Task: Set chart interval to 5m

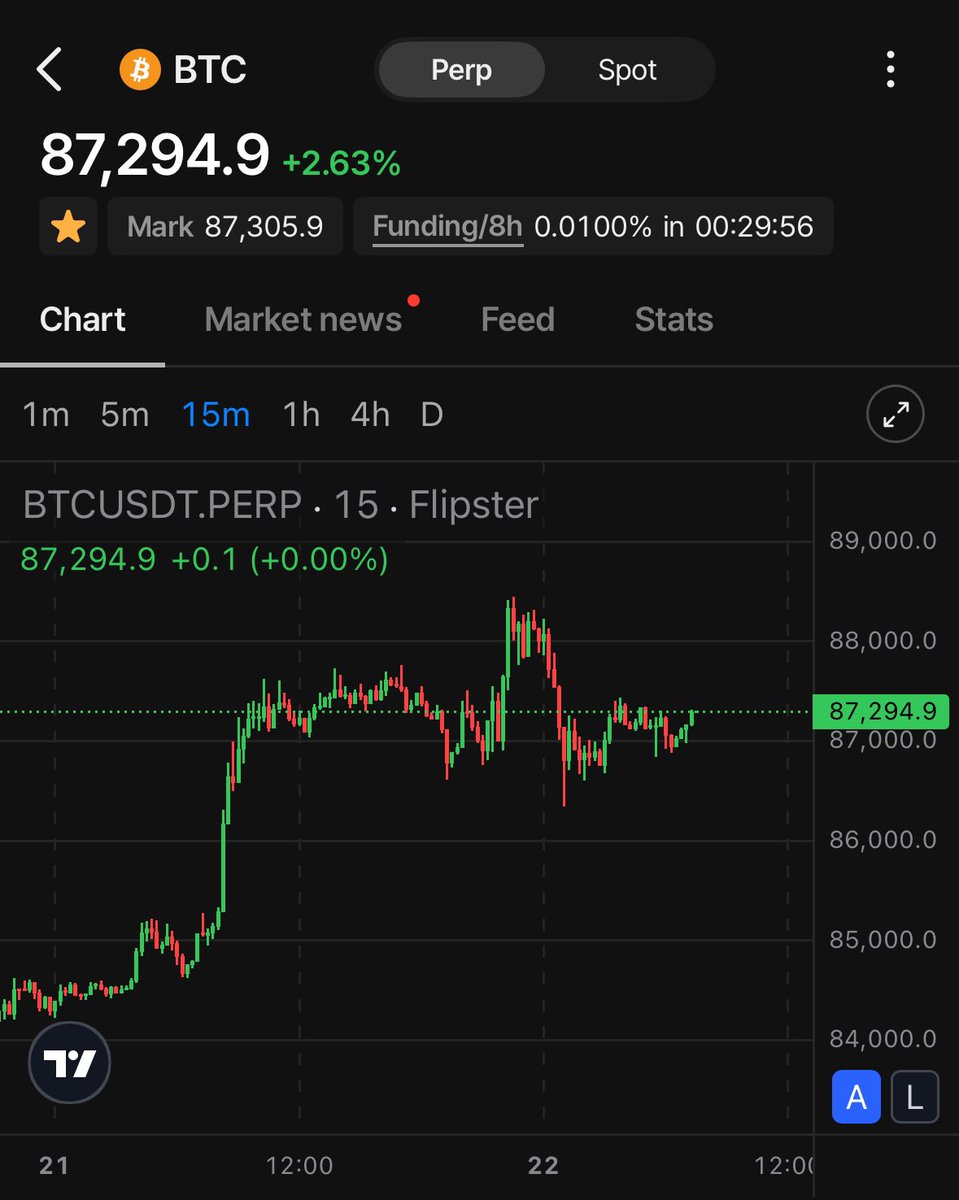Action: click(x=124, y=414)
